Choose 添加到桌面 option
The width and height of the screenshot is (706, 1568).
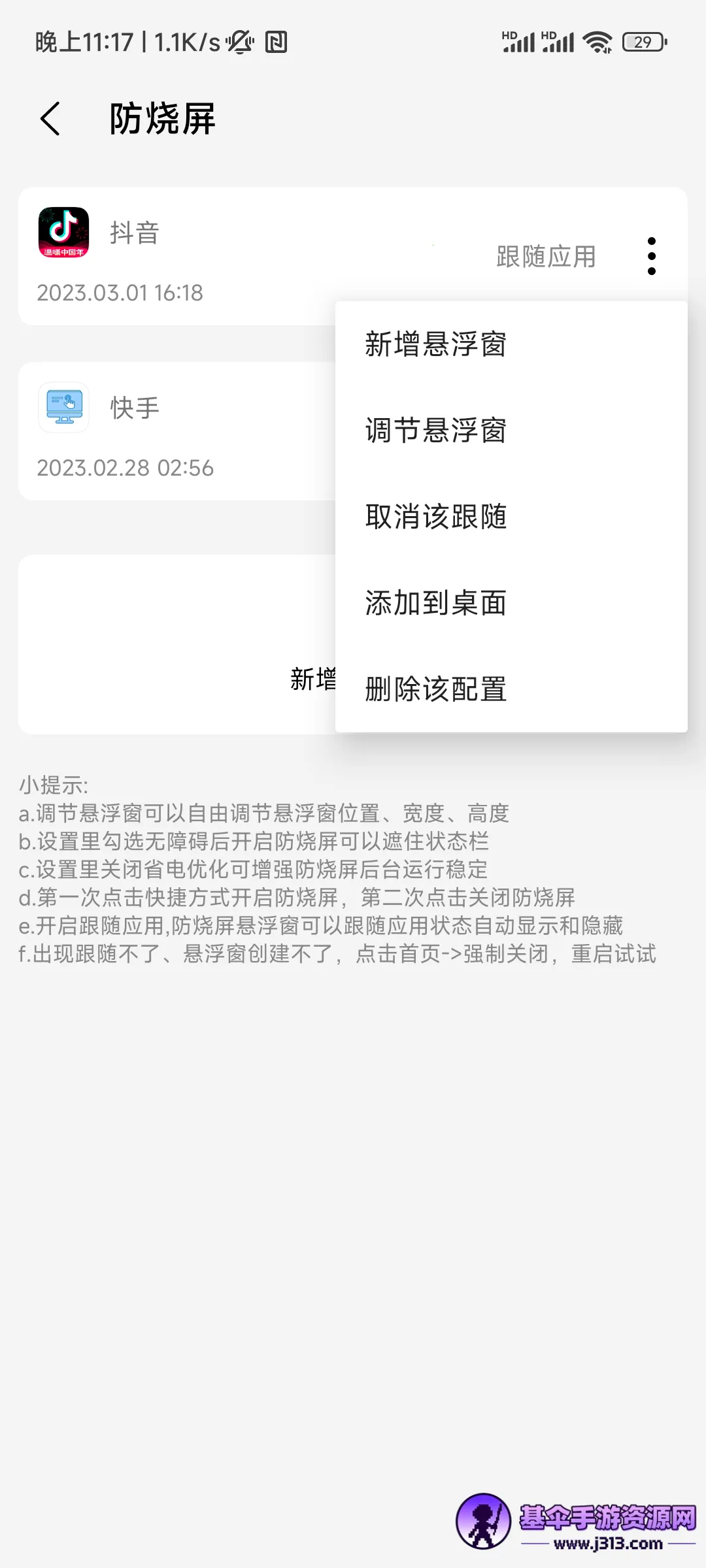click(435, 603)
